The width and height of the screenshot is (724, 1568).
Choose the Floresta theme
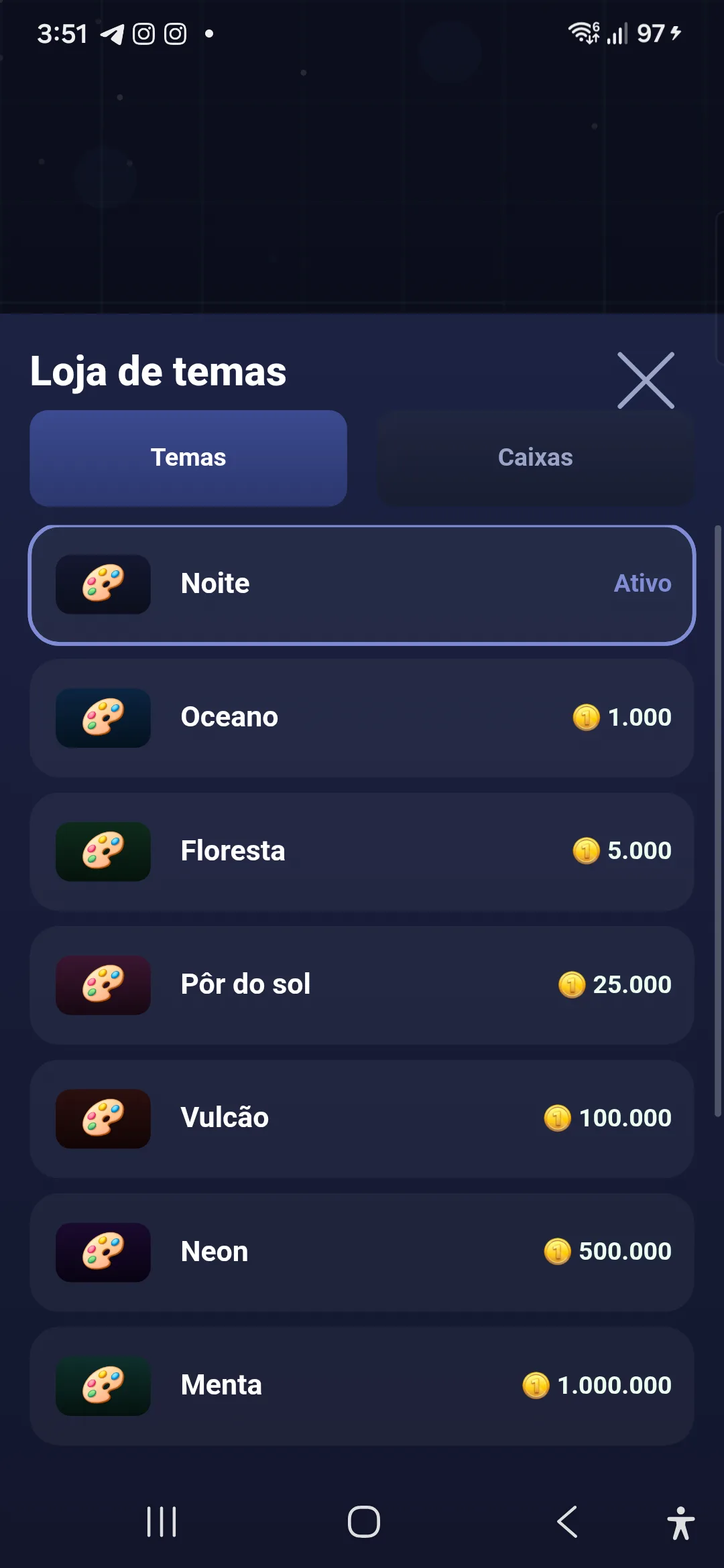tap(362, 851)
